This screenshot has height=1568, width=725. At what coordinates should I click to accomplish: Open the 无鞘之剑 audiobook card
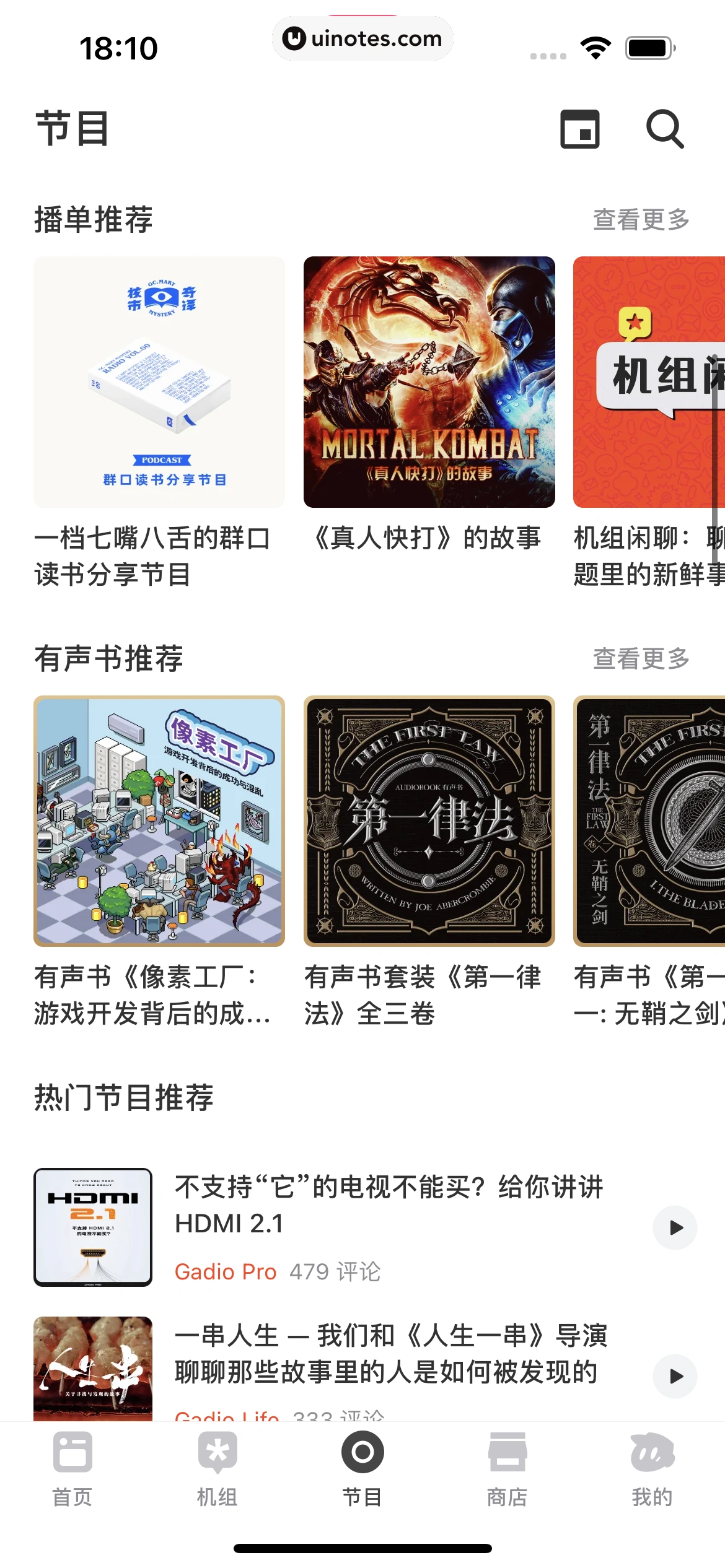coord(649,821)
